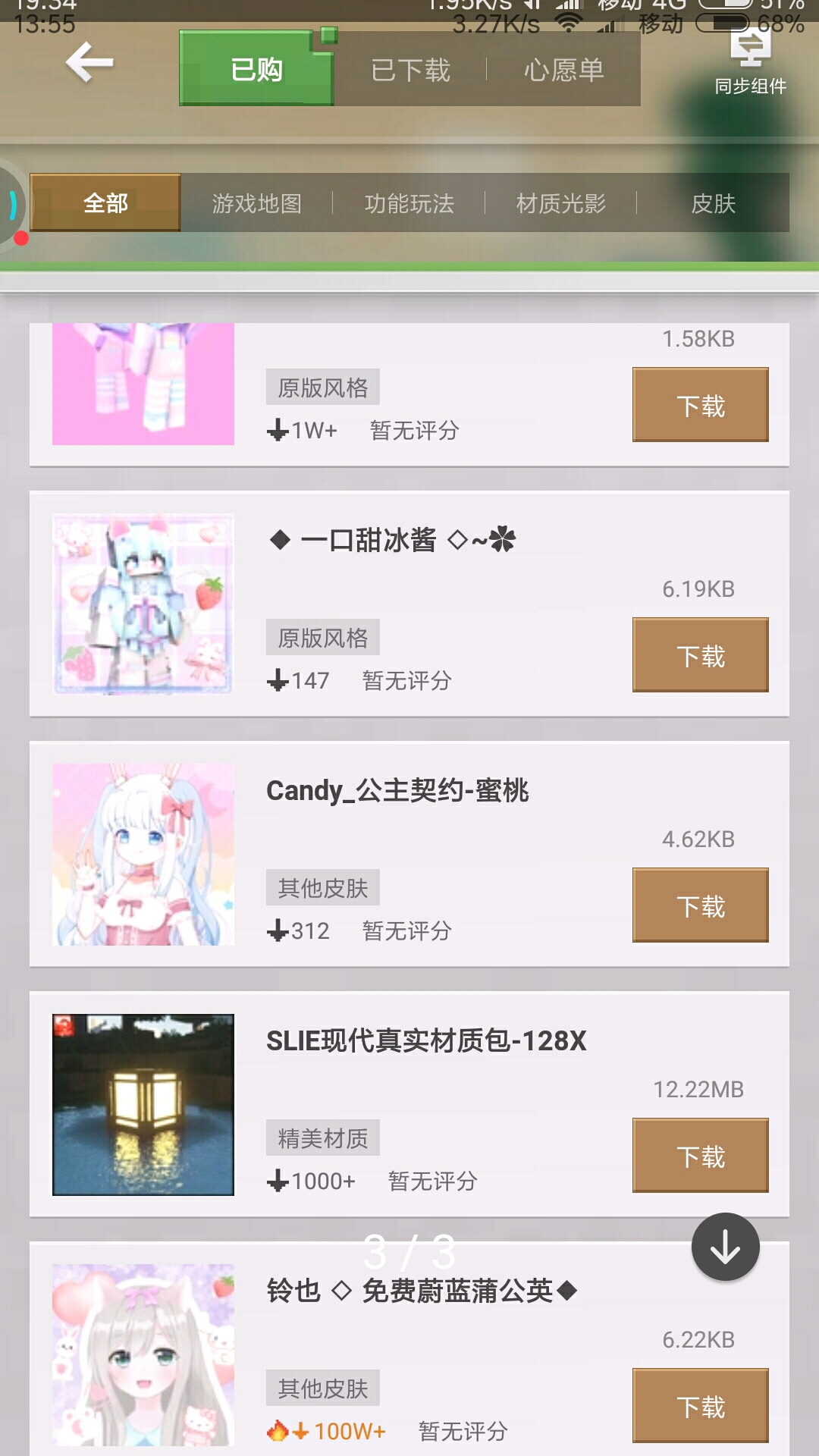
Task: Go back using the white arrow
Action: 89,63
